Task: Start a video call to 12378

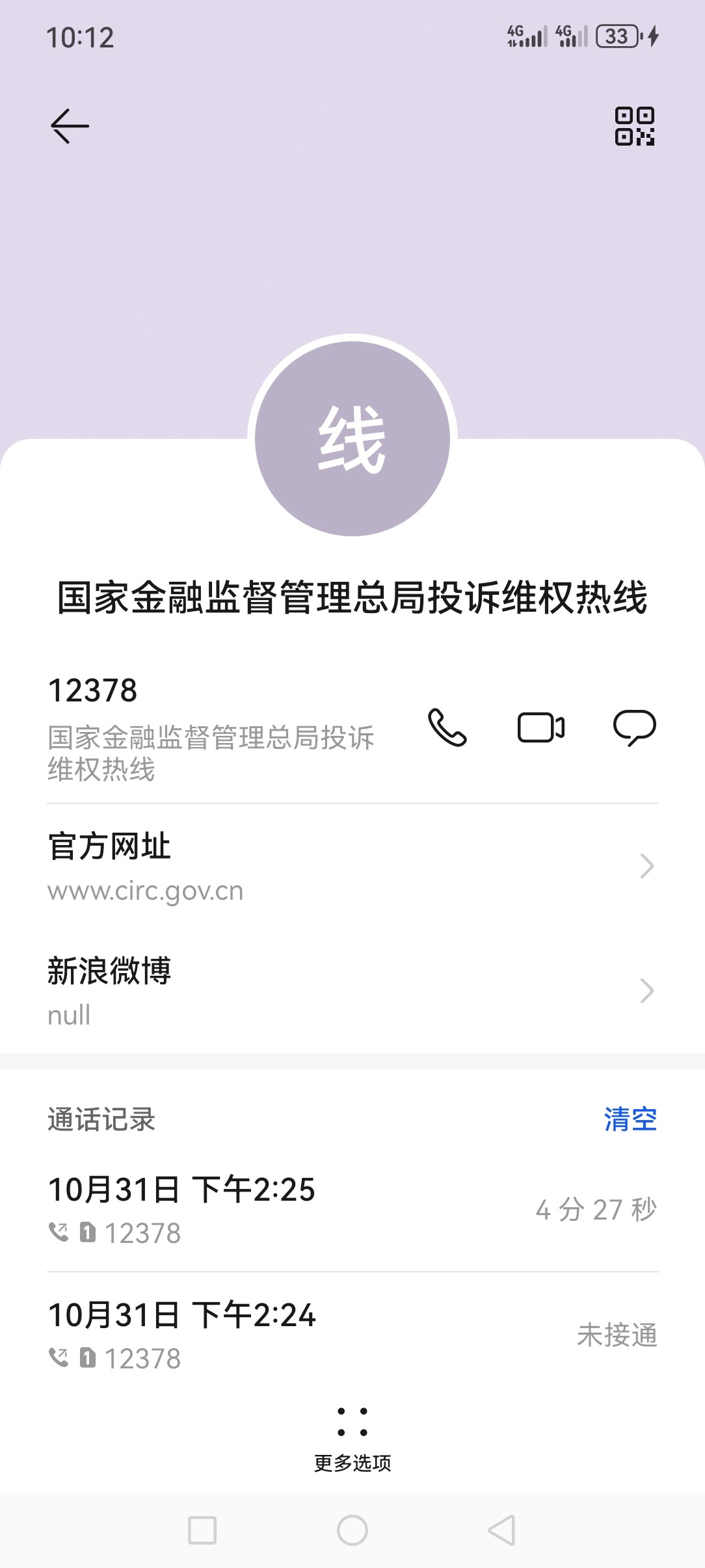Action: pos(541,727)
